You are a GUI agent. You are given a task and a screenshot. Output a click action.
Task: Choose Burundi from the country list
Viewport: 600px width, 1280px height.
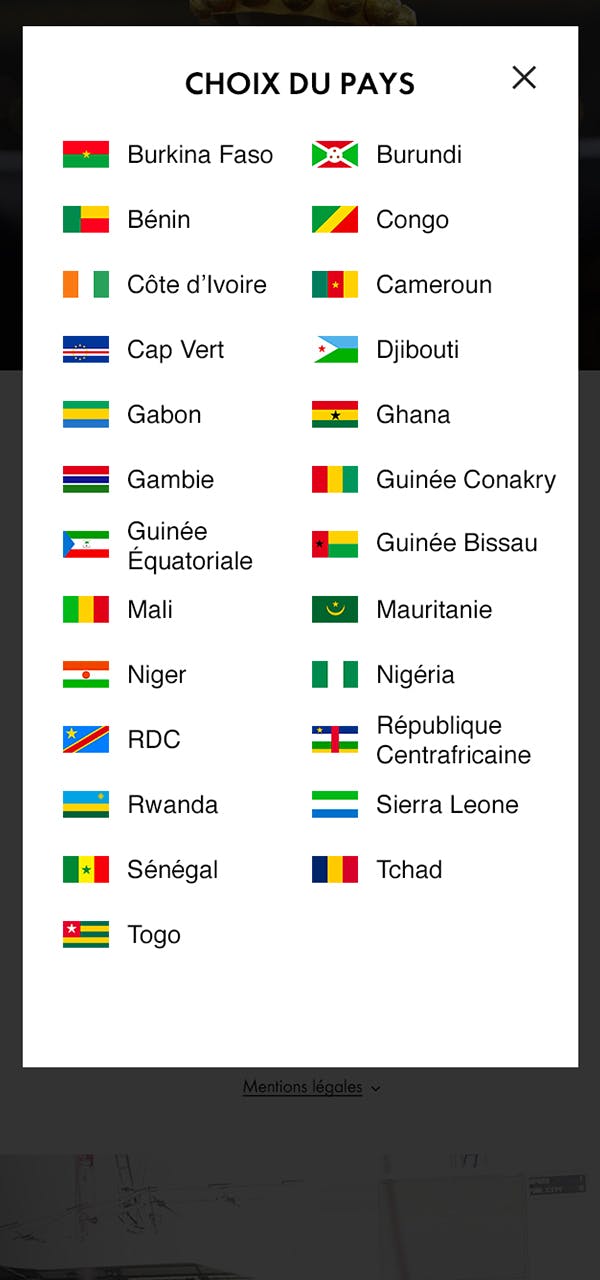coord(418,155)
